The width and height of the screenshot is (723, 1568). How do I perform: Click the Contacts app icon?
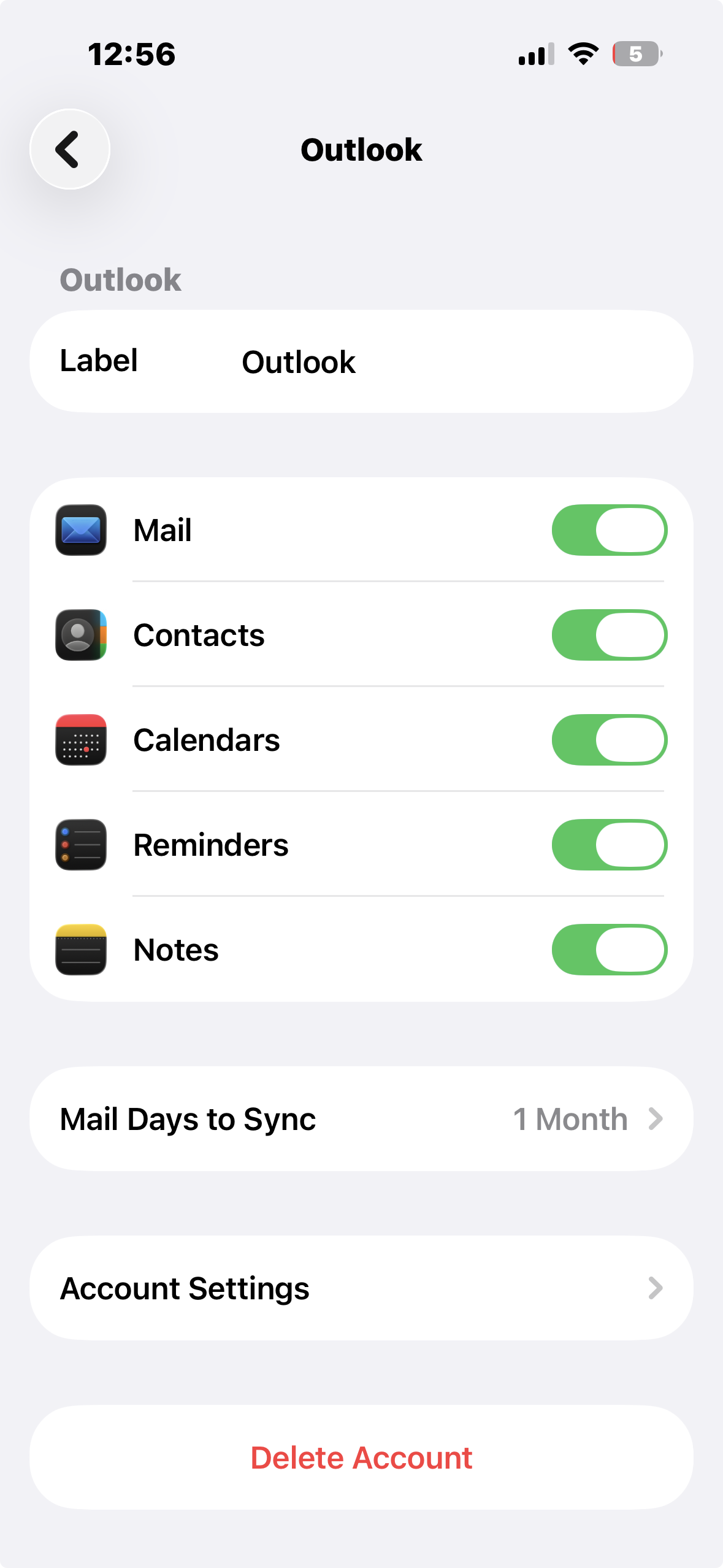point(80,635)
